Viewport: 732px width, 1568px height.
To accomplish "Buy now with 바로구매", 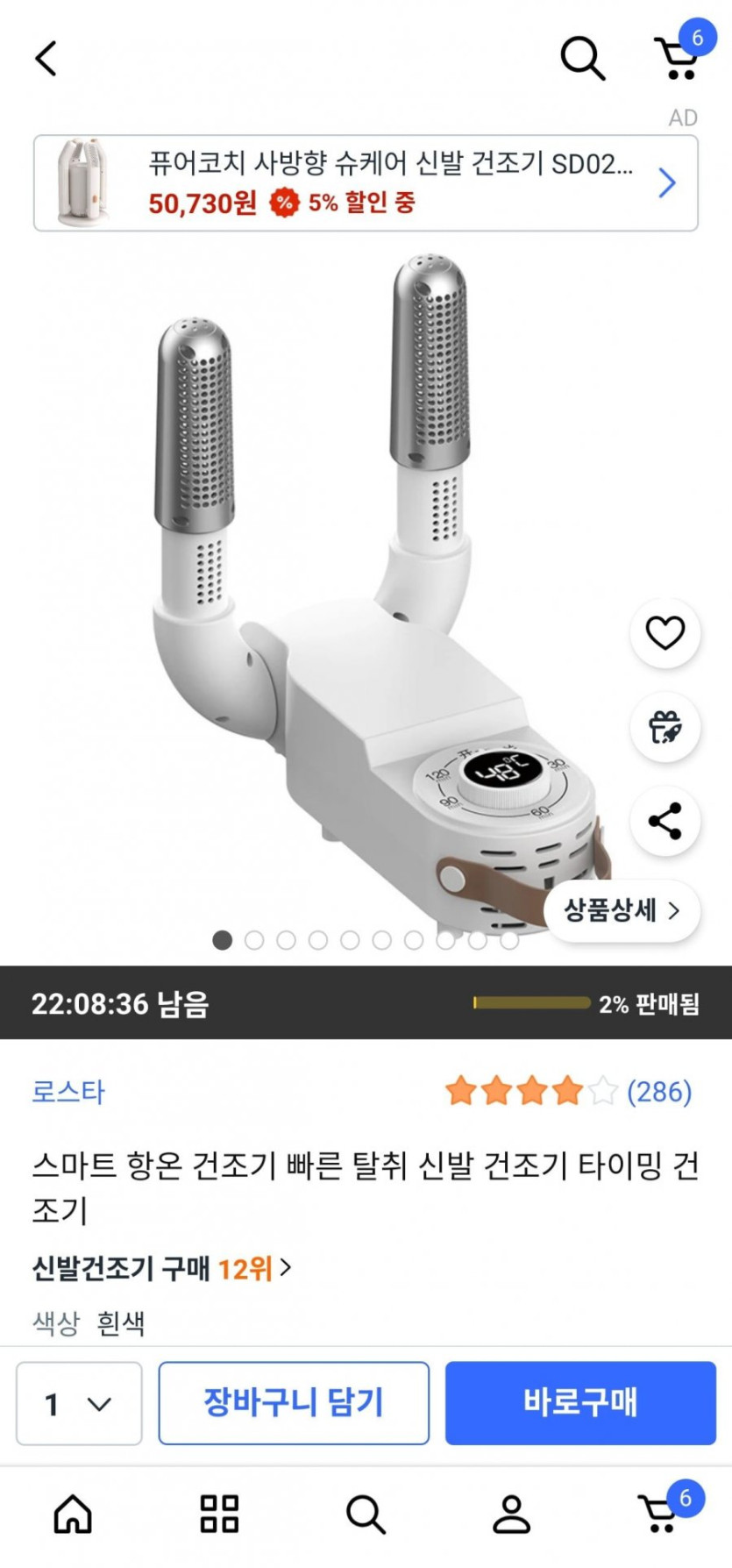I will coord(580,1403).
